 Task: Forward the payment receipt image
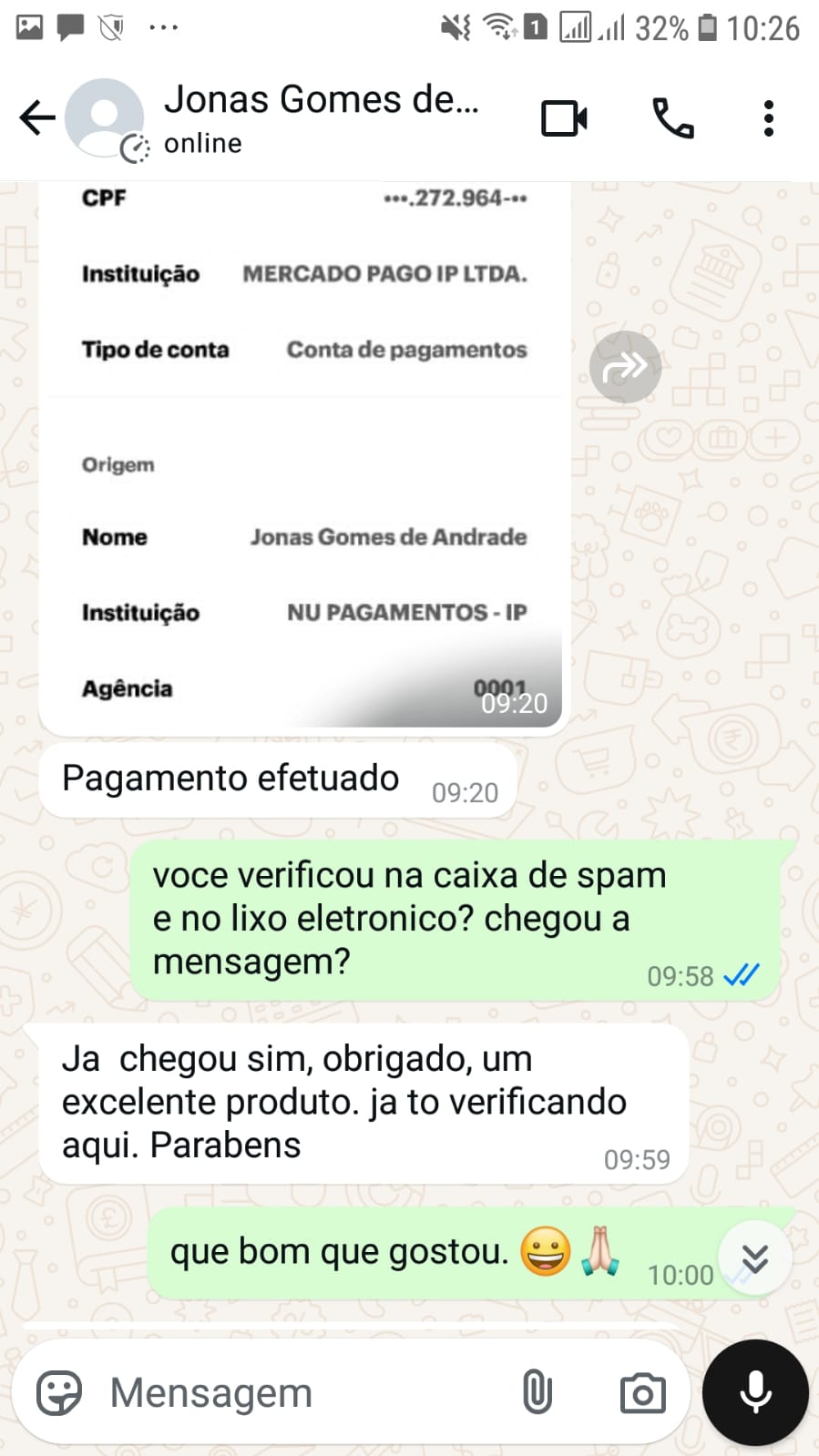click(x=625, y=367)
